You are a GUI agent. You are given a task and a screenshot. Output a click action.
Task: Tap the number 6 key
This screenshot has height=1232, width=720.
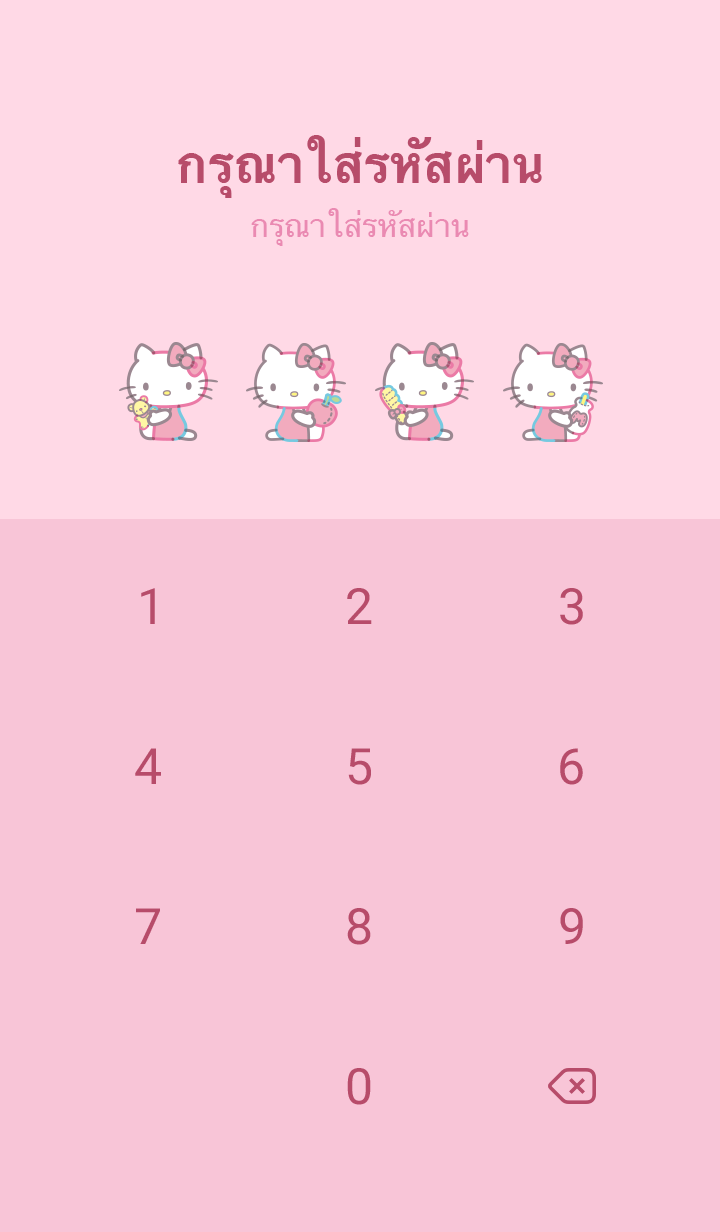pos(571,767)
